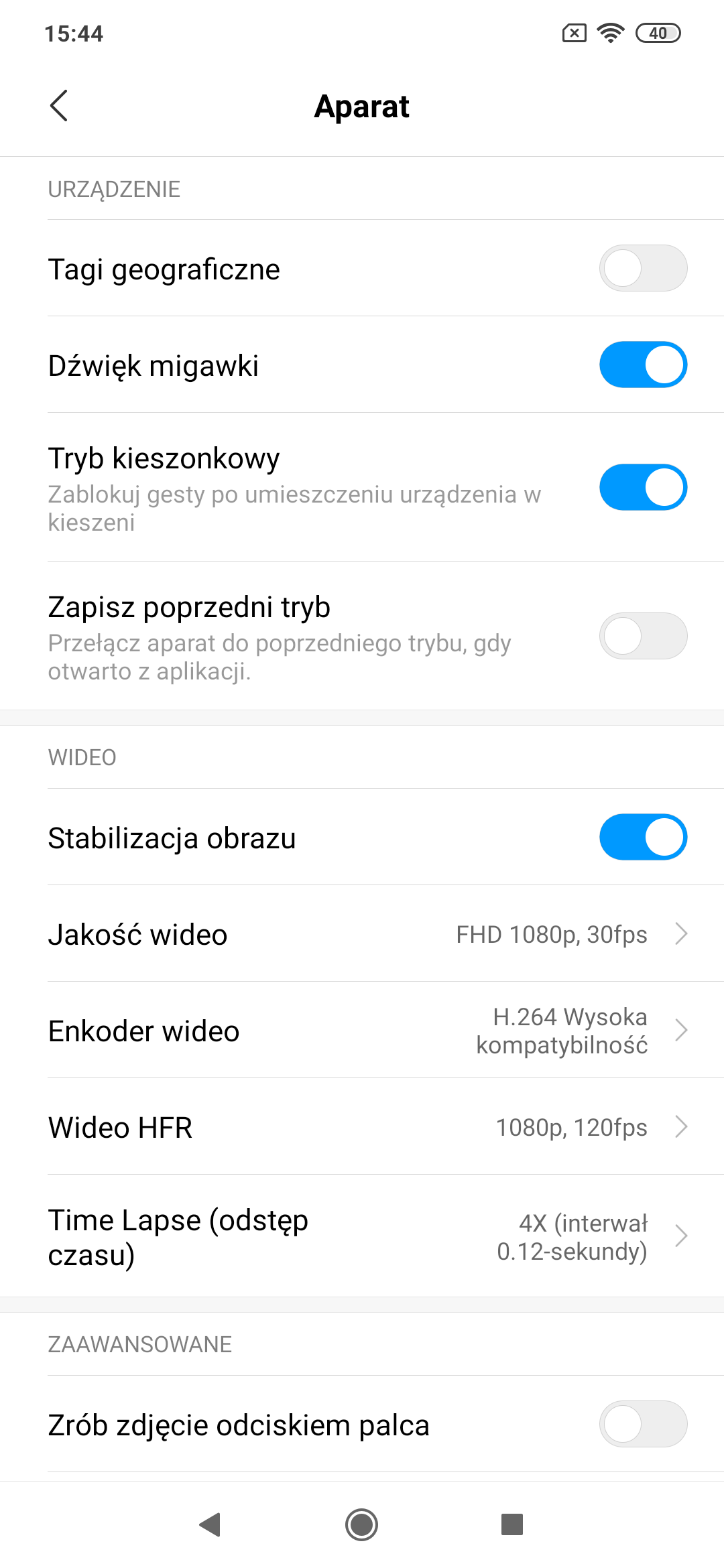Enable Tagi geograficzne
This screenshot has width=724, height=1568.
(x=643, y=268)
